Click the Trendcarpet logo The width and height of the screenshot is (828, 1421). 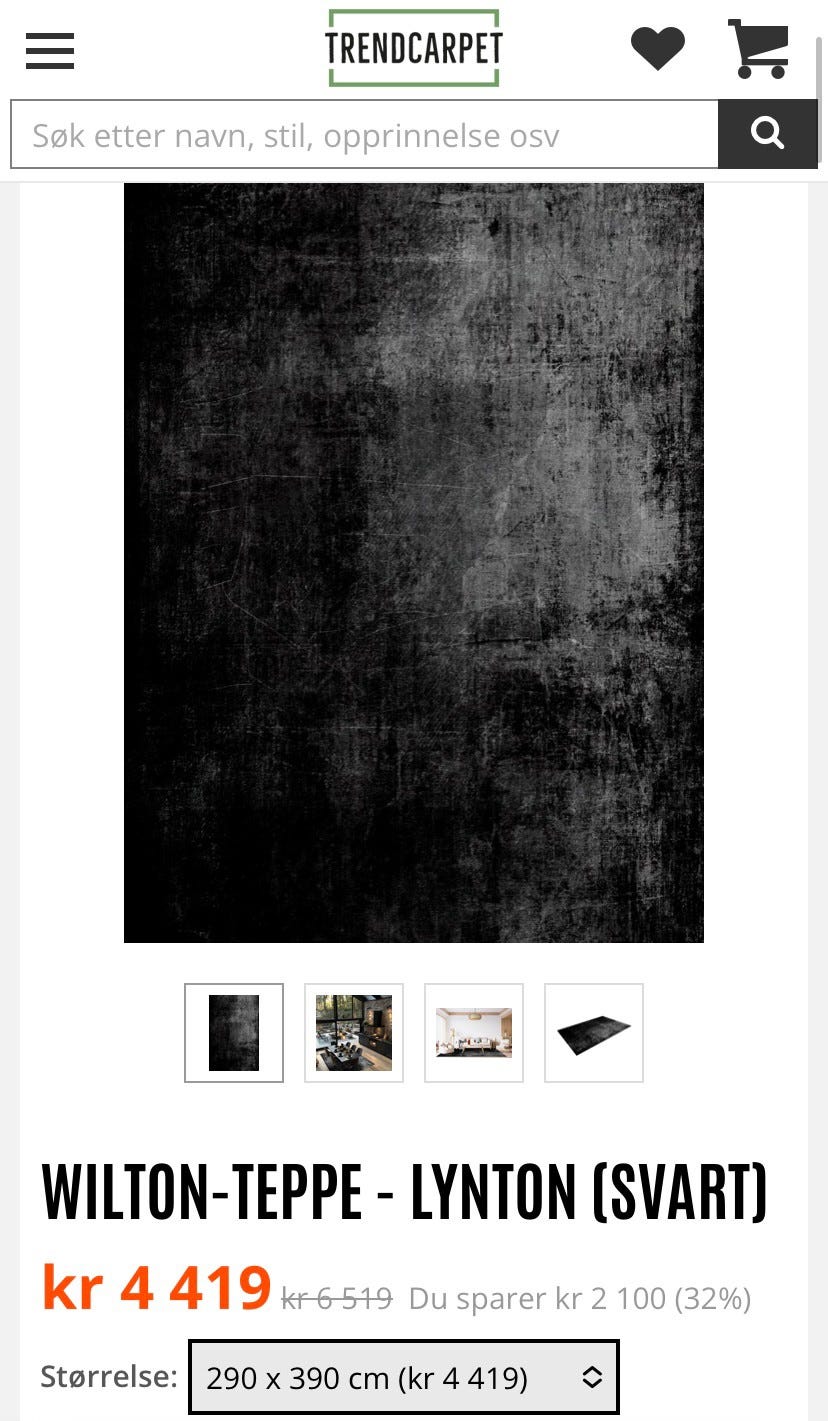click(413, 45)
